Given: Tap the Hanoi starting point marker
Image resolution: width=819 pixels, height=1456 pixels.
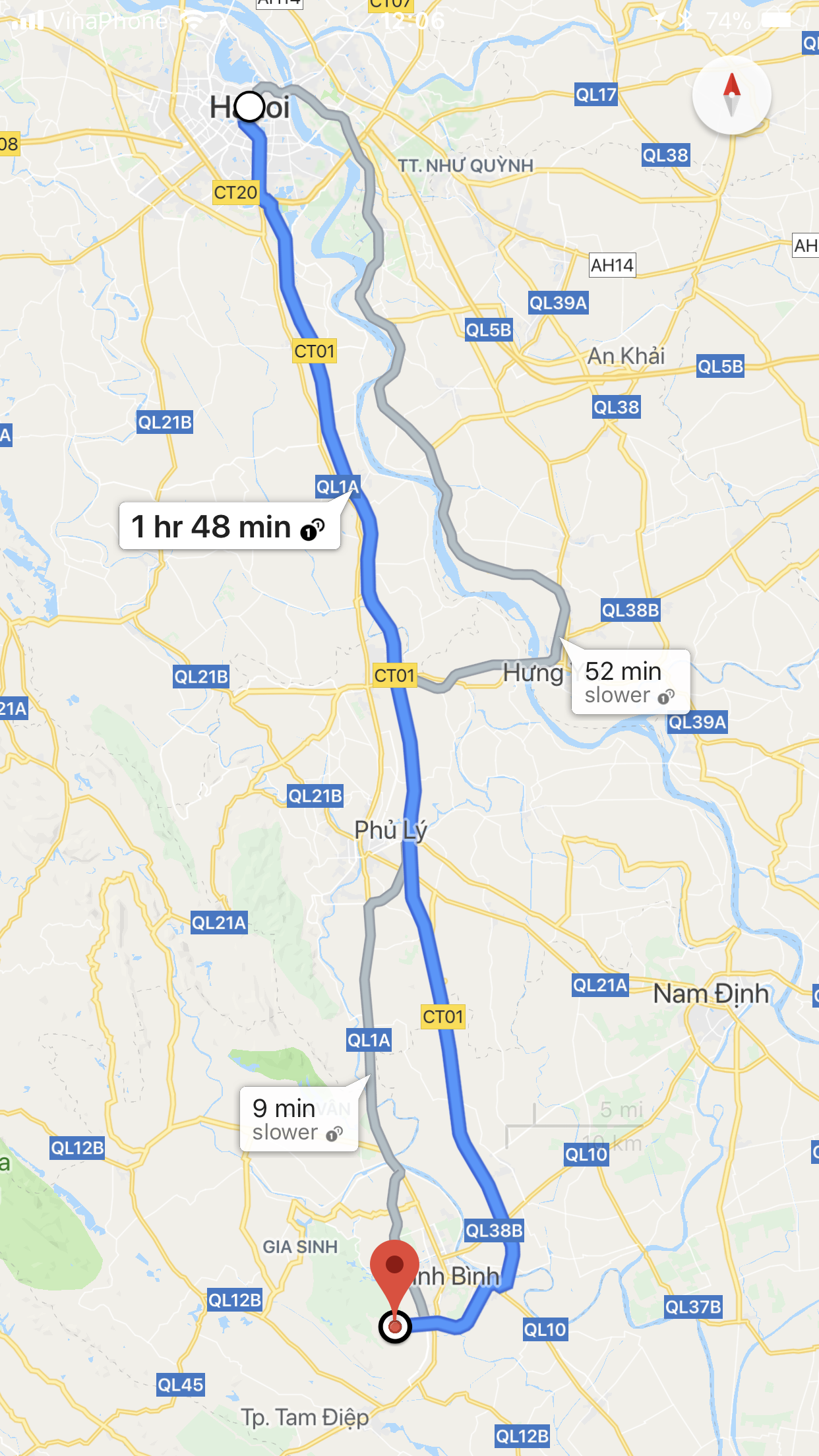Looking at the screenshot, I should 249,106.
